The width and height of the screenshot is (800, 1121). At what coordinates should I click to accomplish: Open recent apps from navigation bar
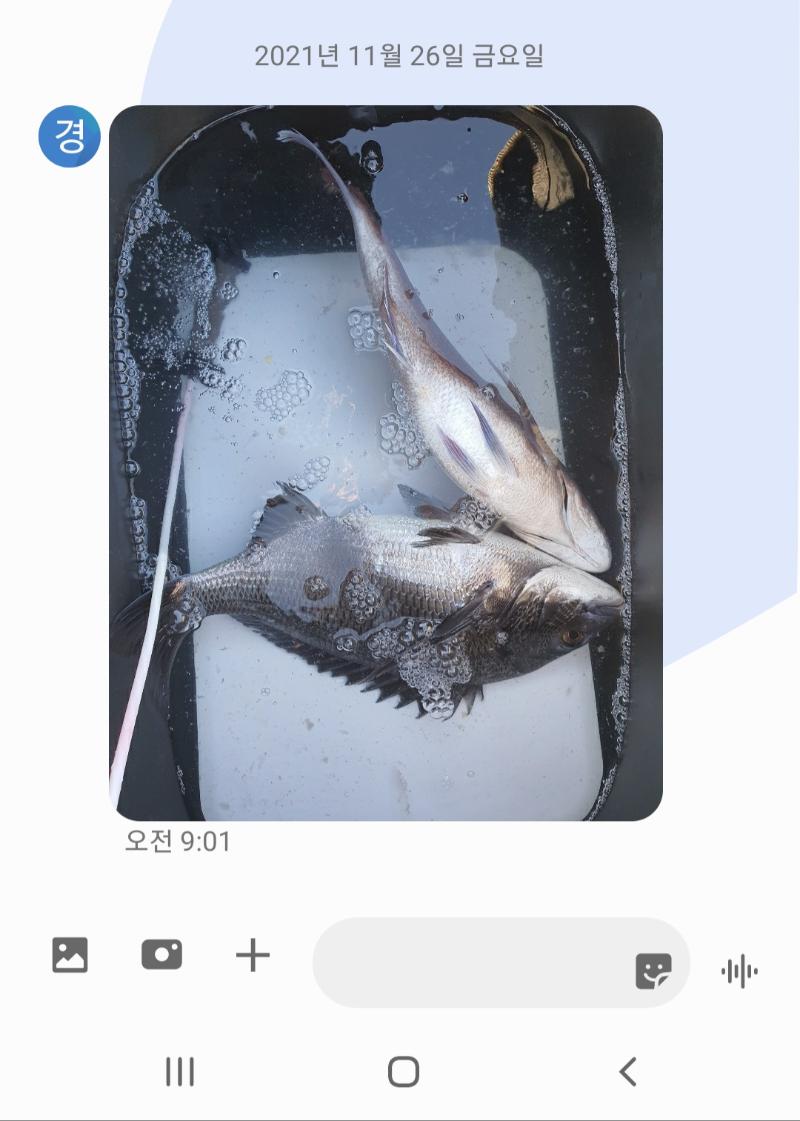coord(180,1072)
